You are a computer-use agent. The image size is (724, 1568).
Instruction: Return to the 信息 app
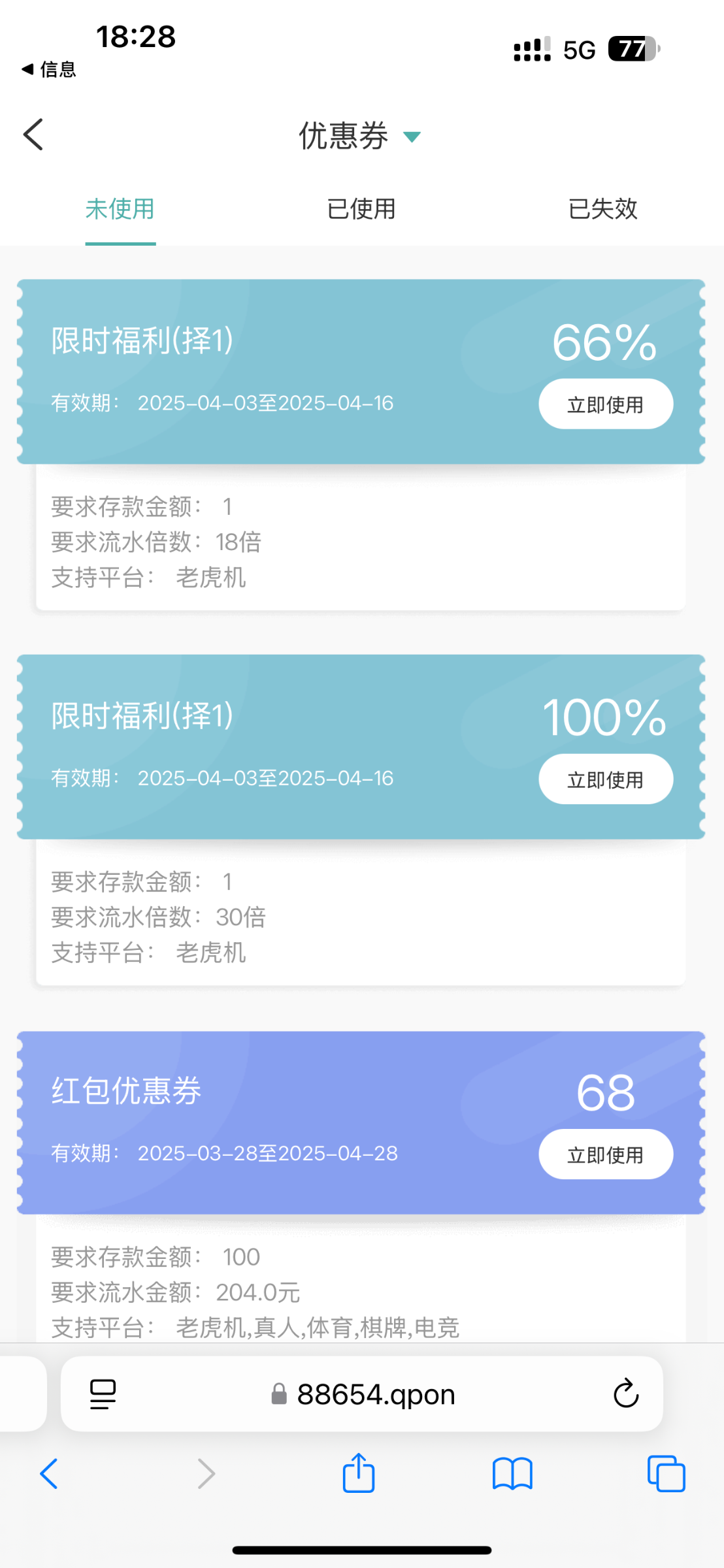49,69
